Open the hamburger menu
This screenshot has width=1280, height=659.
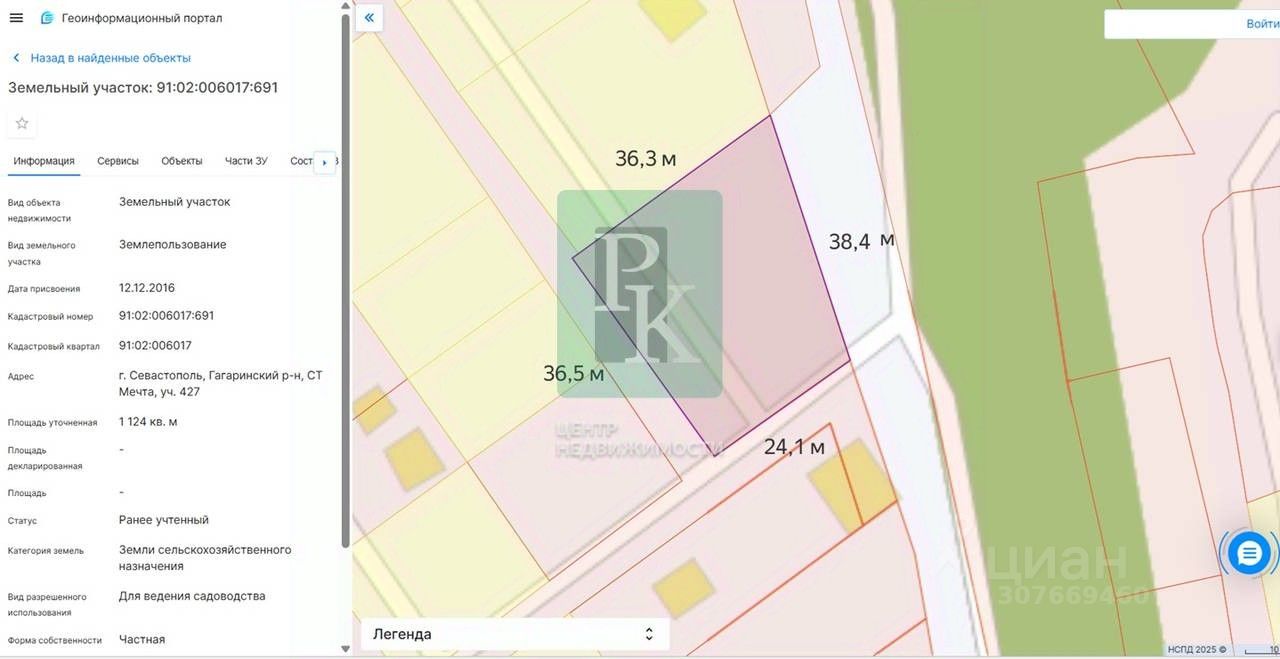16,18
